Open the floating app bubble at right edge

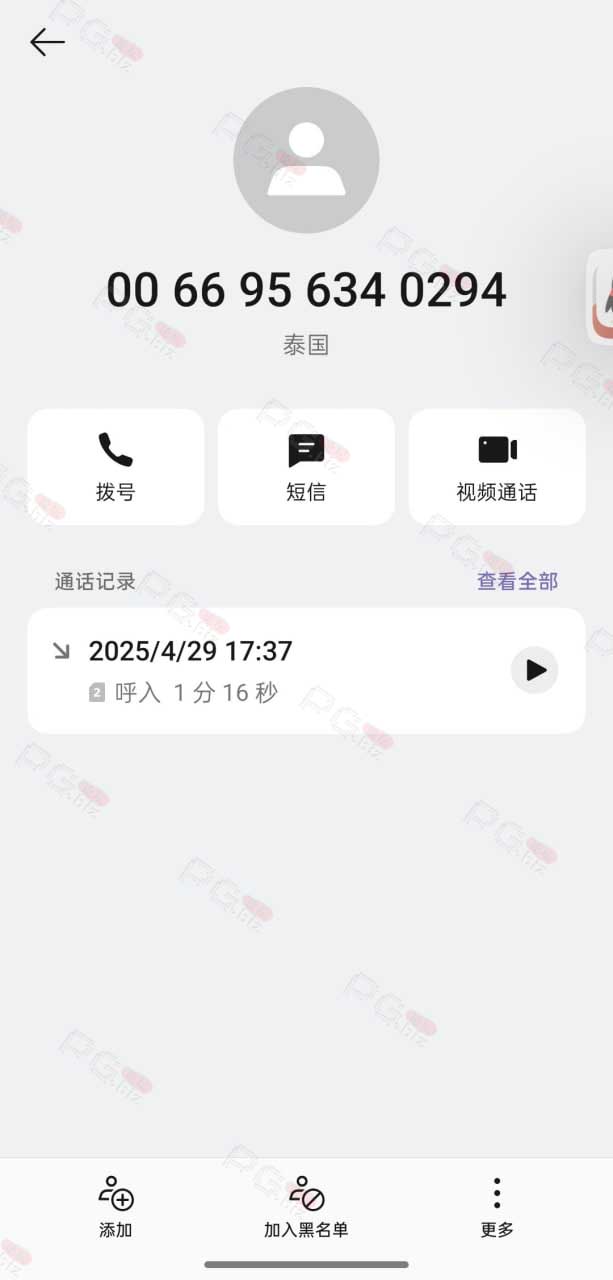(x=599, y=296)
